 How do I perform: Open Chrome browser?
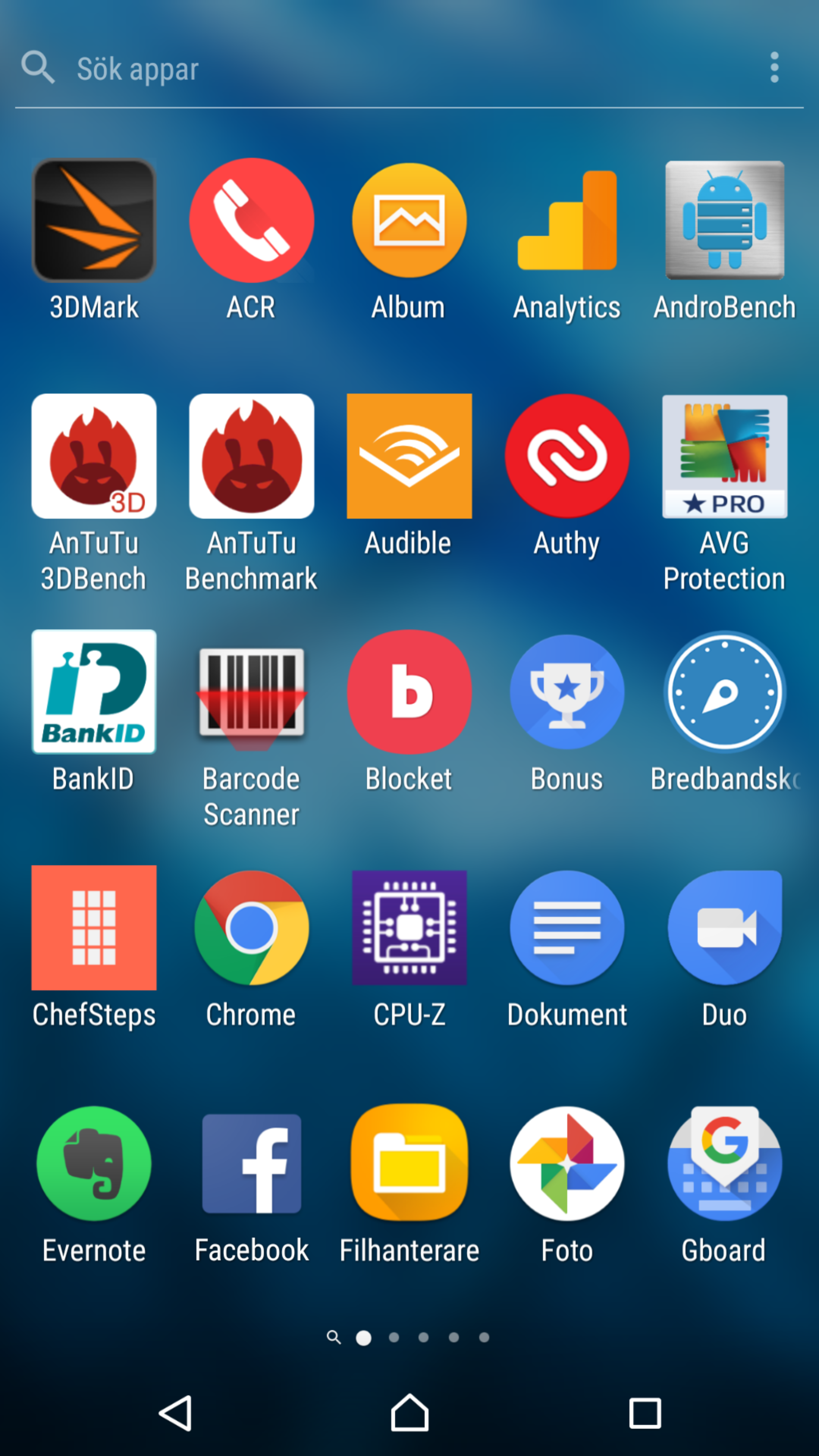(x=251, y=928)
